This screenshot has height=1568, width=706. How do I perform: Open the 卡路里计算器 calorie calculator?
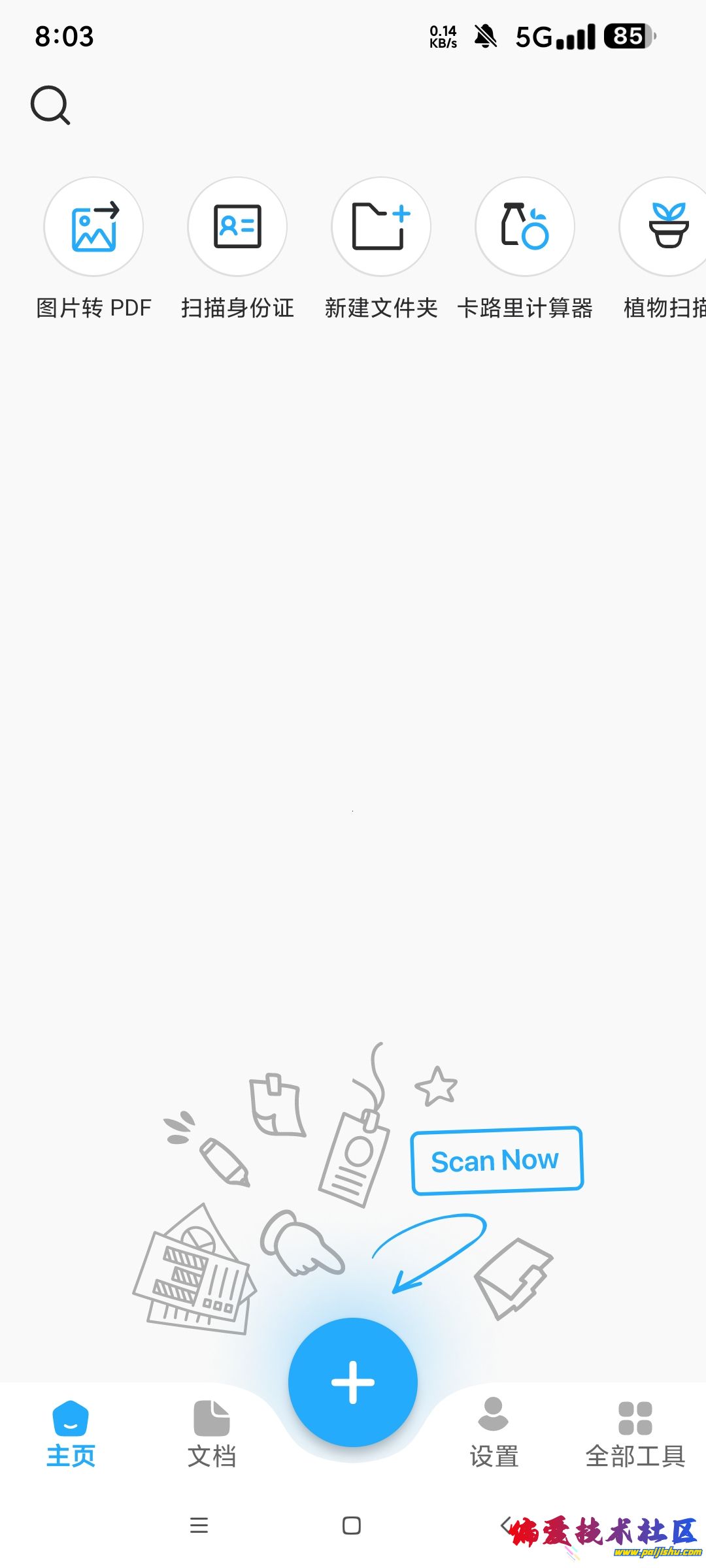[x=525, y=227]
